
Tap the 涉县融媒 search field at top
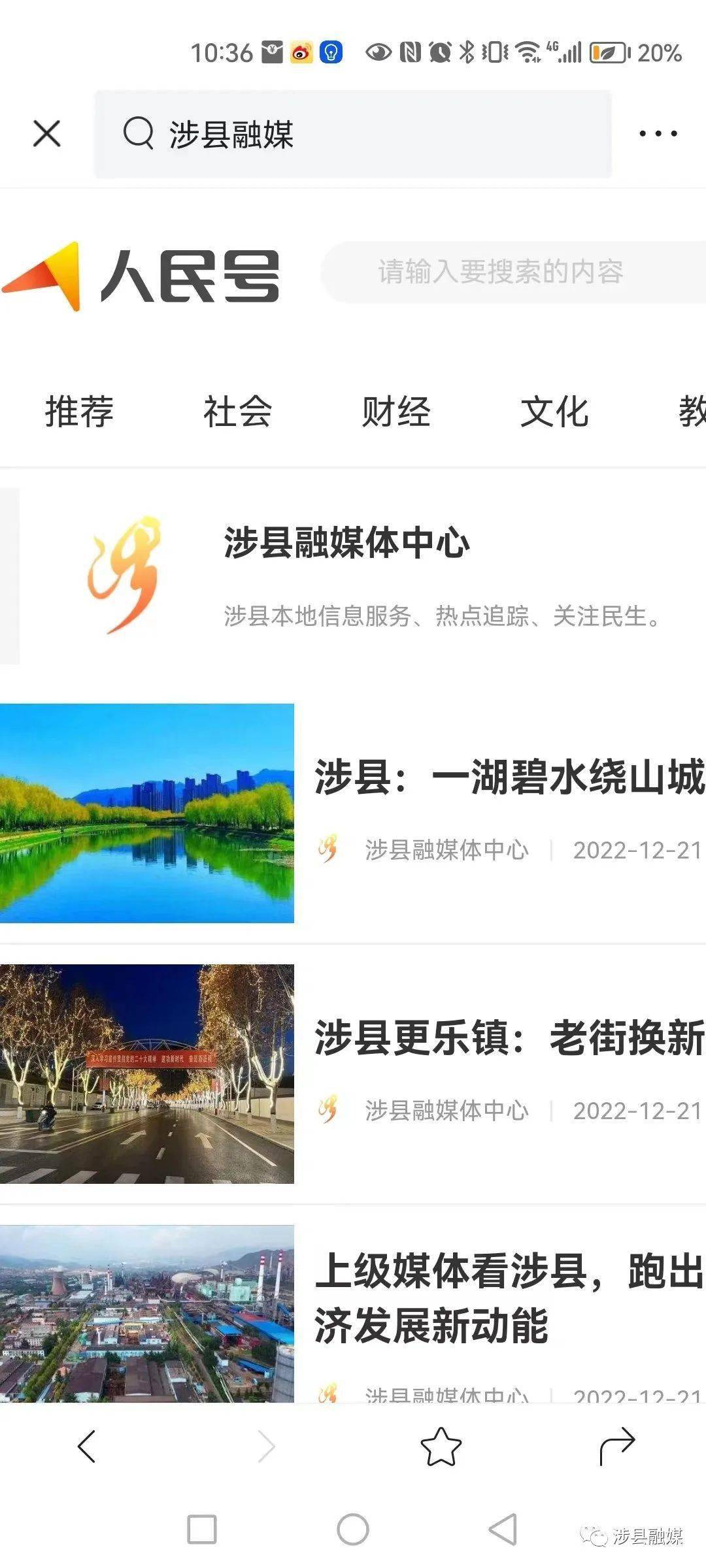[353, 134]
